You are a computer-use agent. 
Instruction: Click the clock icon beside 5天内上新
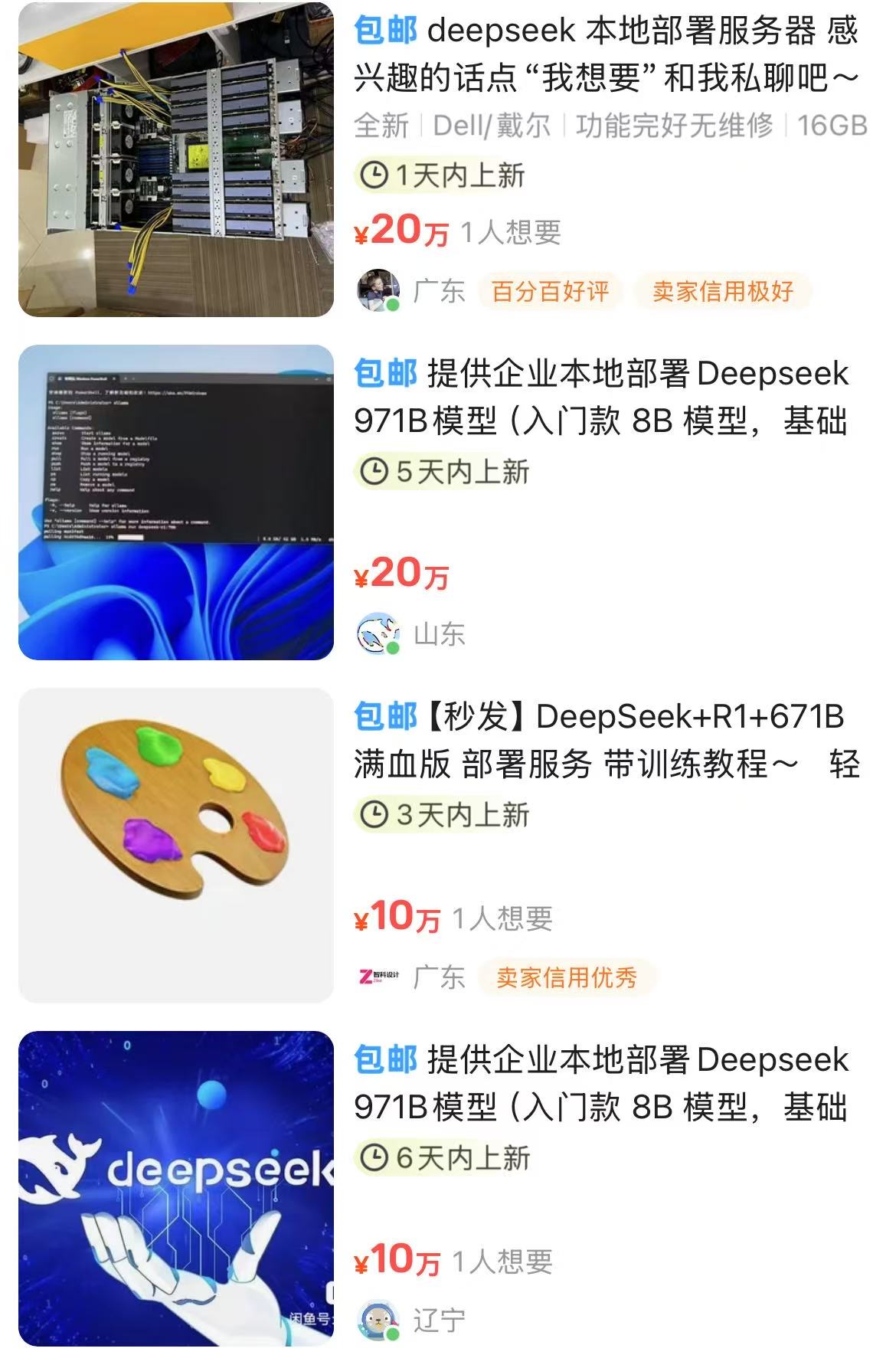tap(374, 473)
